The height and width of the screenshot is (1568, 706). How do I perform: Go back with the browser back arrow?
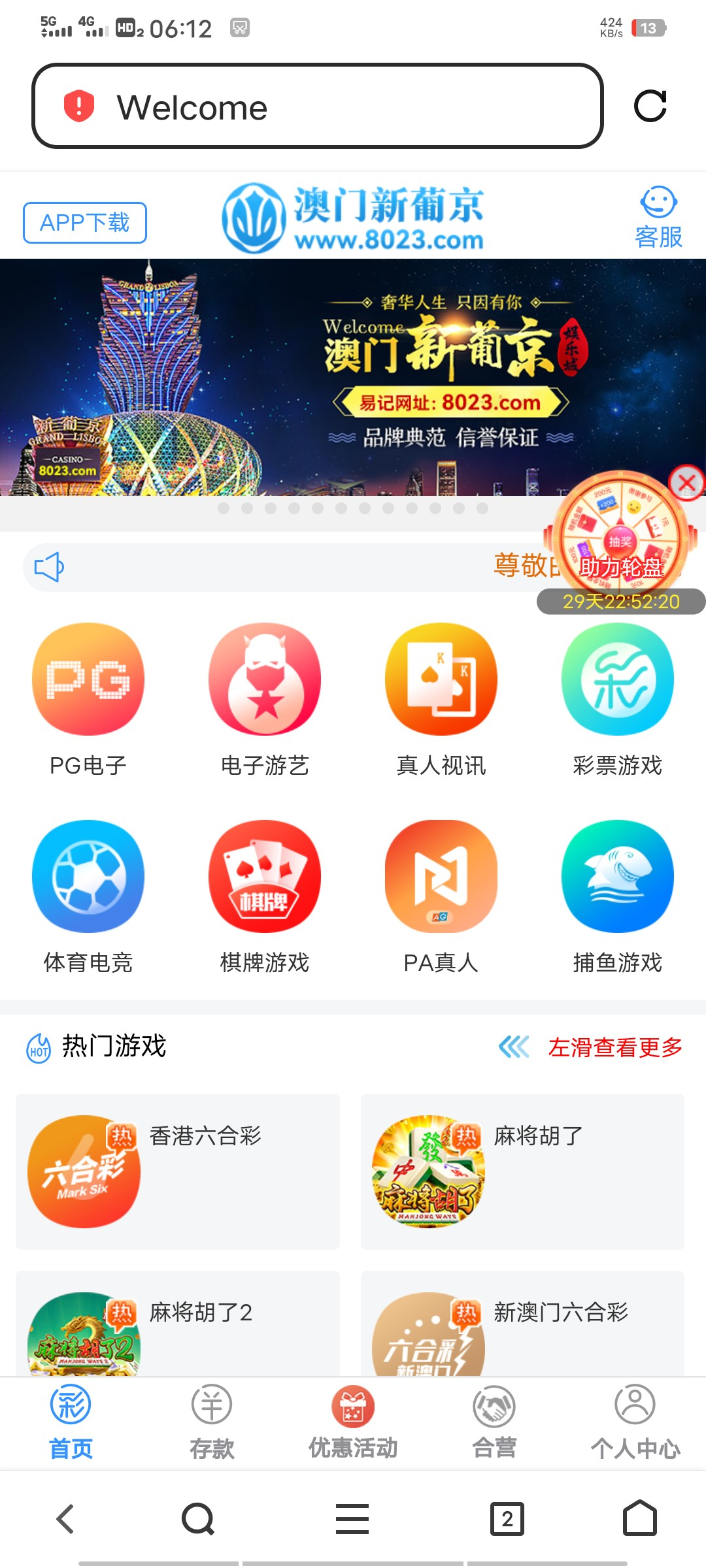point(65,1519)
